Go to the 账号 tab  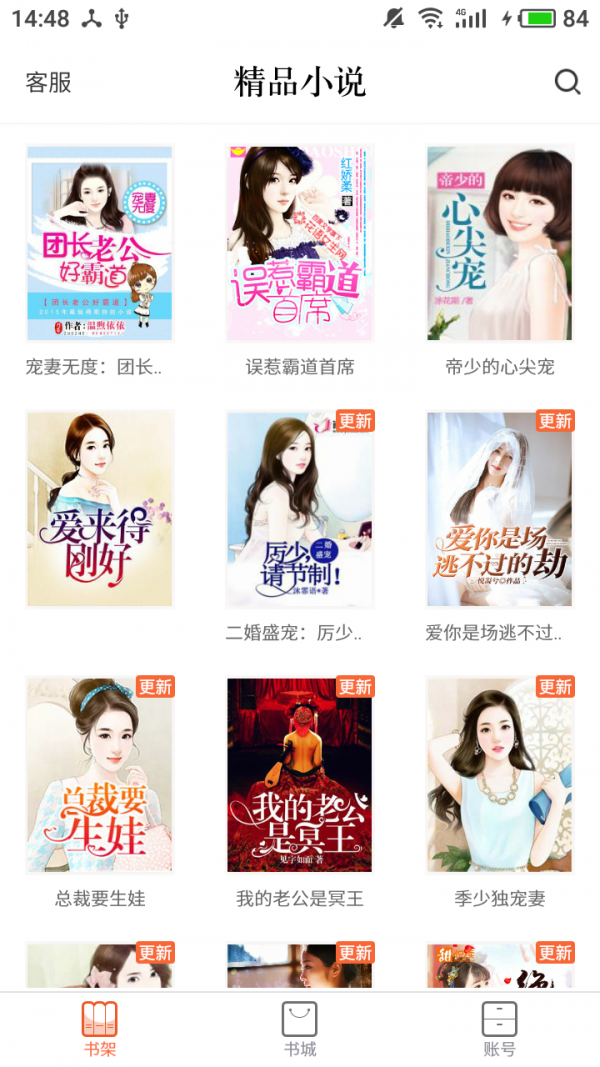click(500, 1029)
